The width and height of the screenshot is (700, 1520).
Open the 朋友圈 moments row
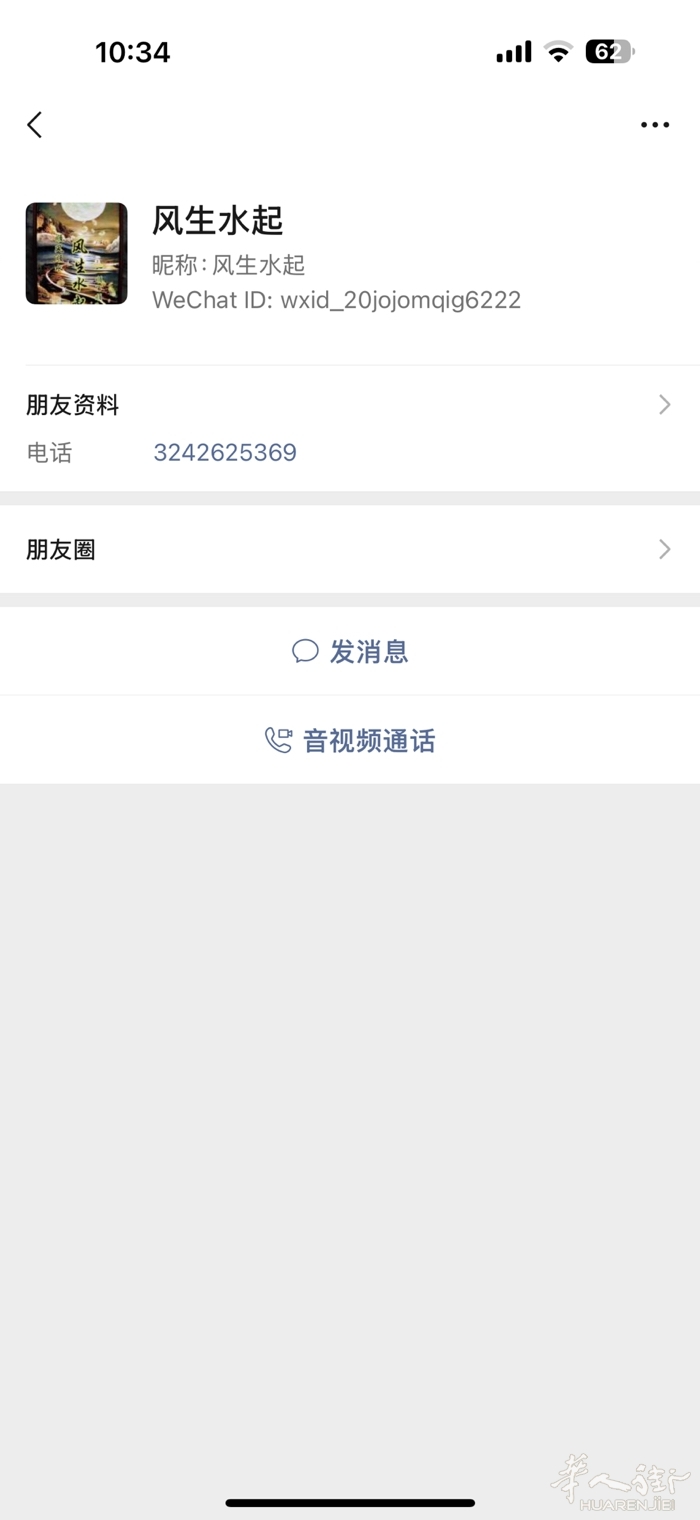pos(350,549)
